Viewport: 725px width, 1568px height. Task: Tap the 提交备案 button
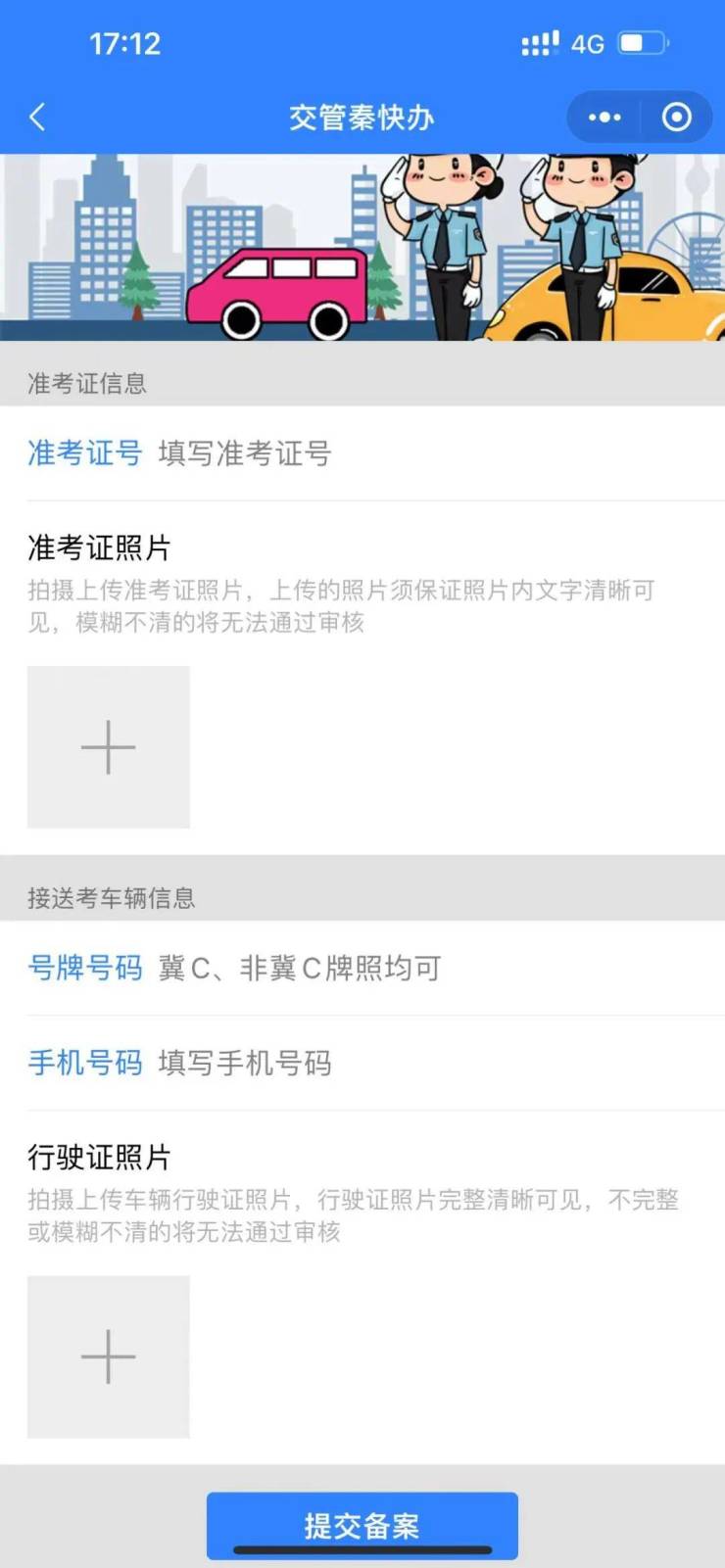point(362,1524)
